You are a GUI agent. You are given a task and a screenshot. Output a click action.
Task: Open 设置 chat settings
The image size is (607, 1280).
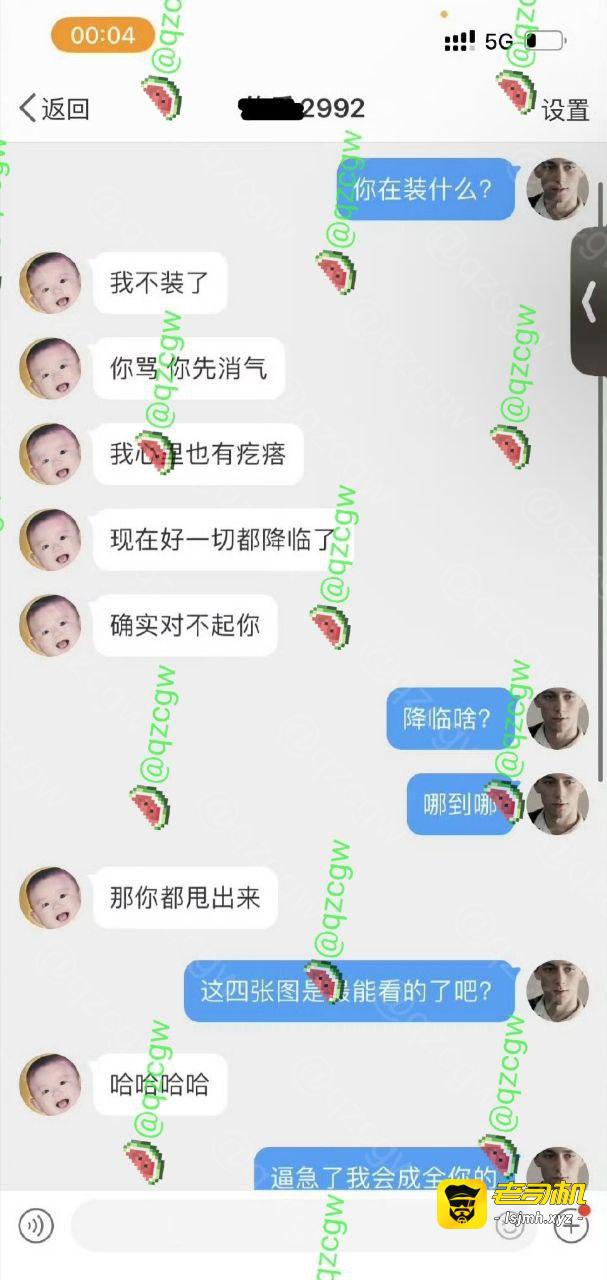click(565, 110)
